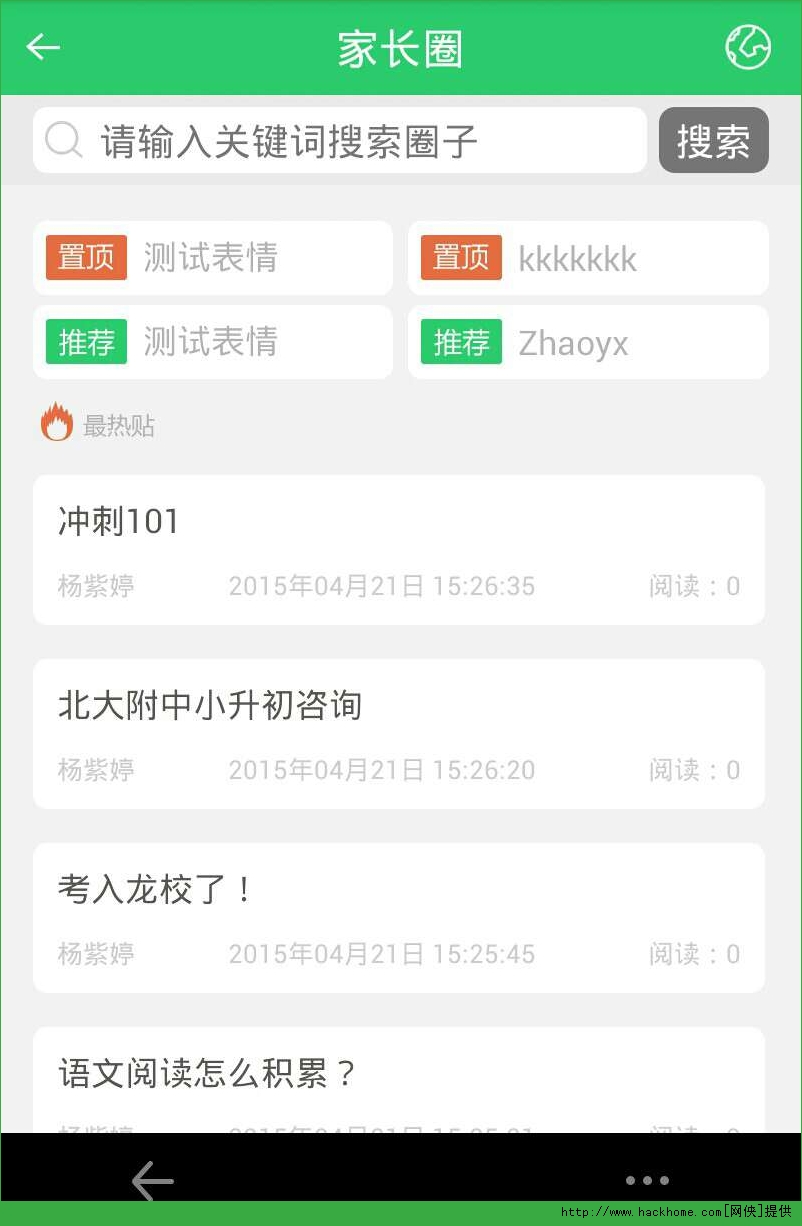This screenshot has height=1226, width=802.
Task: Open the pinned kkkkkkk post
Action: pos(588,258)
